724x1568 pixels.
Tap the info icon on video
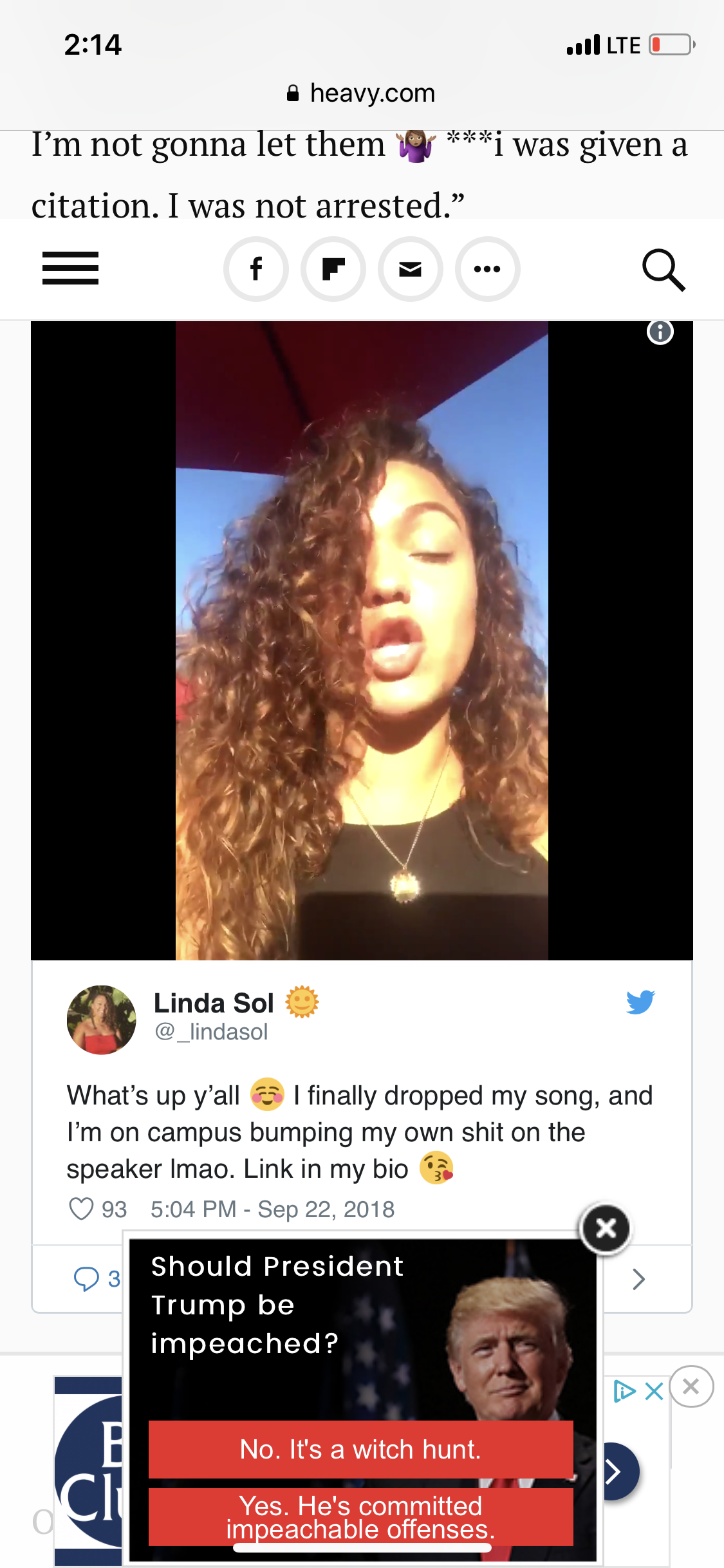(660, 332)
